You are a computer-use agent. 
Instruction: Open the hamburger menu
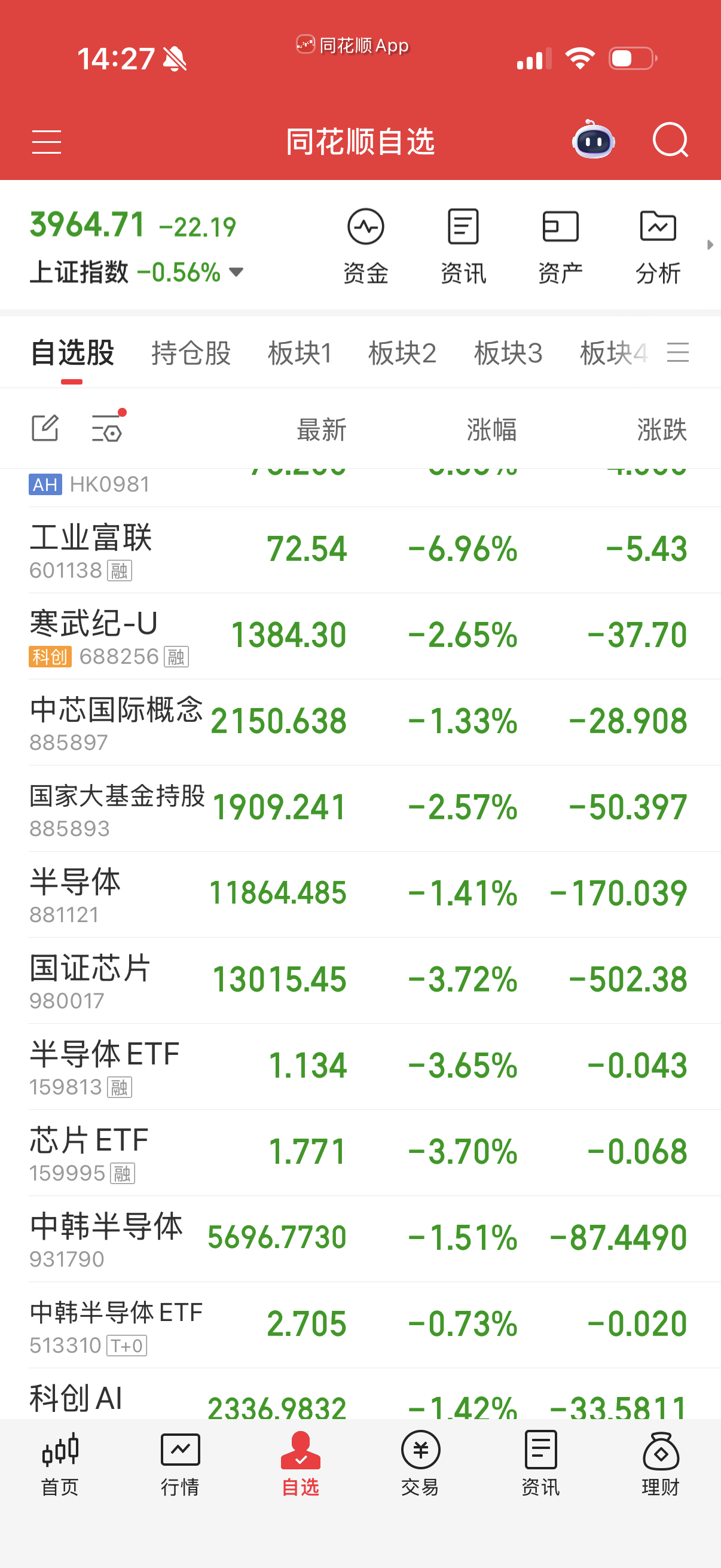(46, 141)
